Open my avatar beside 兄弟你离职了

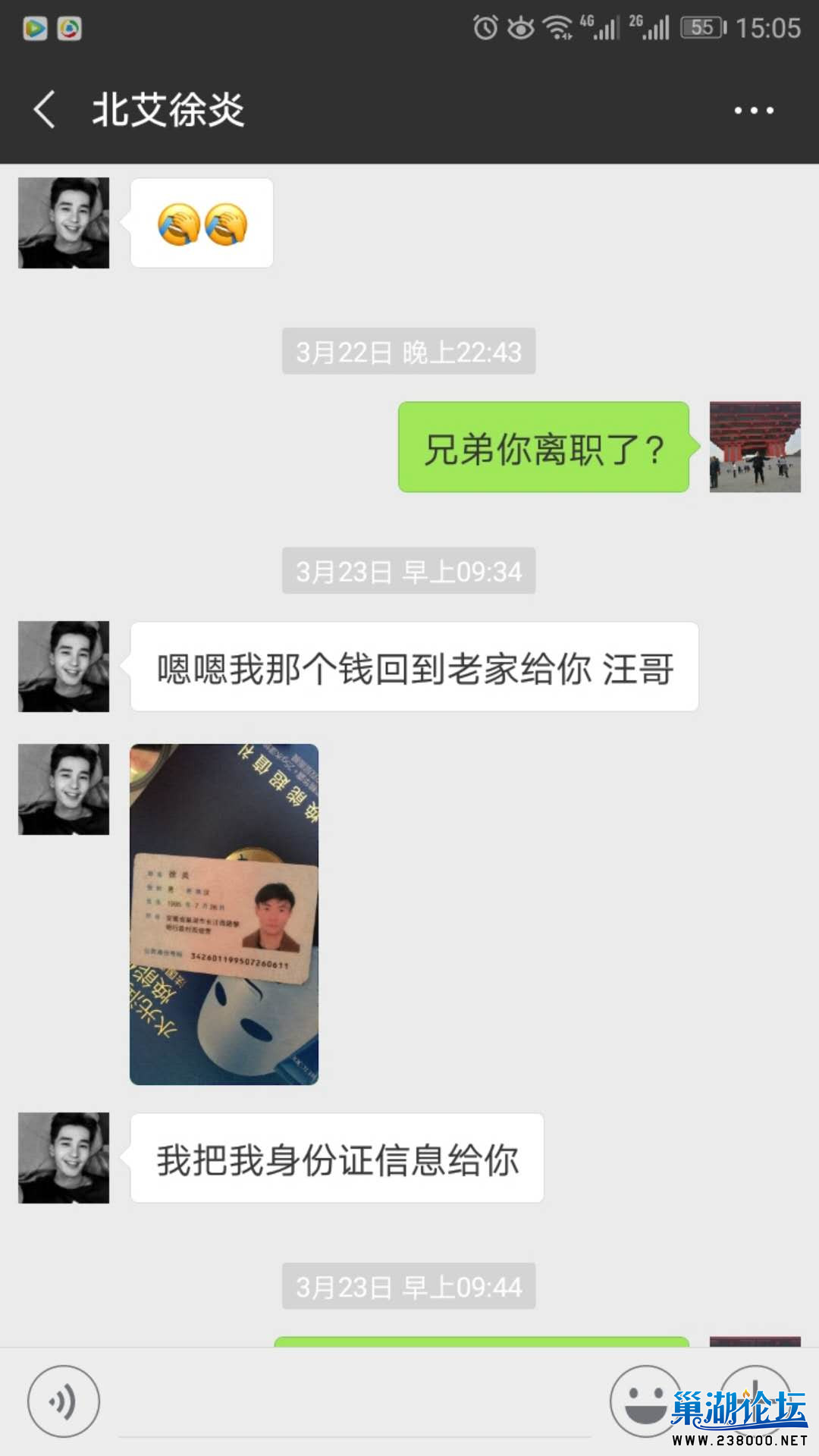point(755,447)
